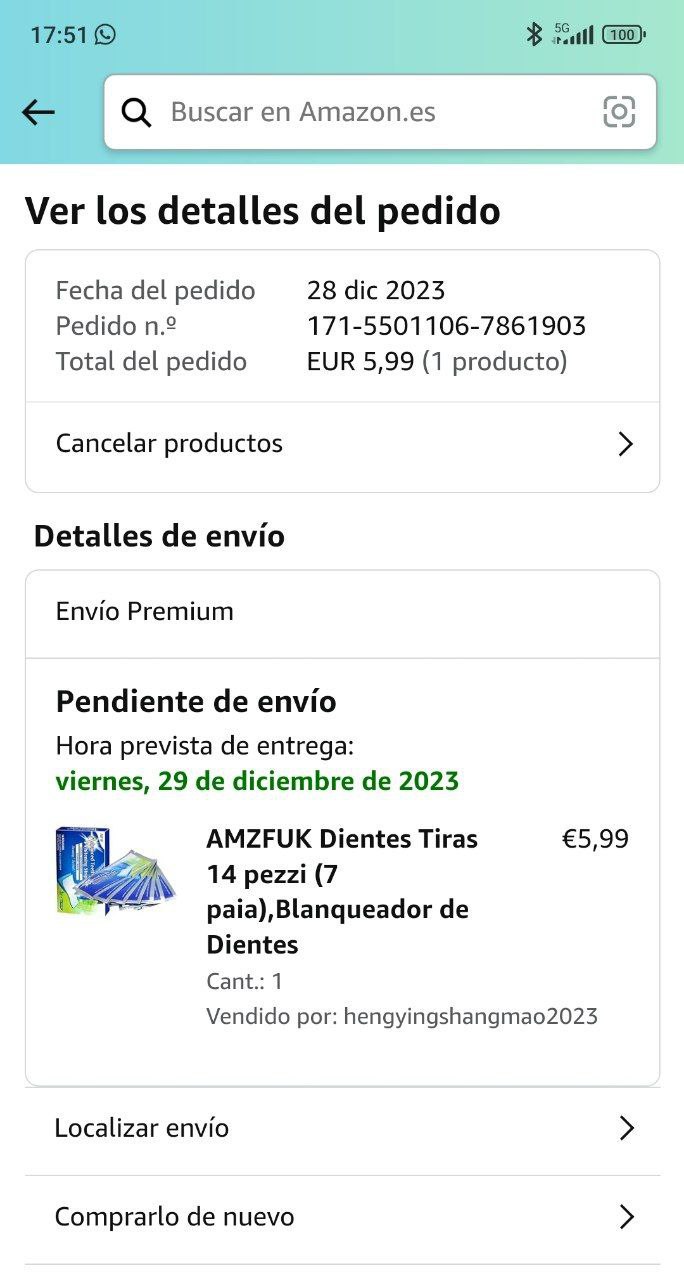The width and height of the screenshot is (684, 1280).
Task: Go back using the arrow icon
Action: click(38, 112)
